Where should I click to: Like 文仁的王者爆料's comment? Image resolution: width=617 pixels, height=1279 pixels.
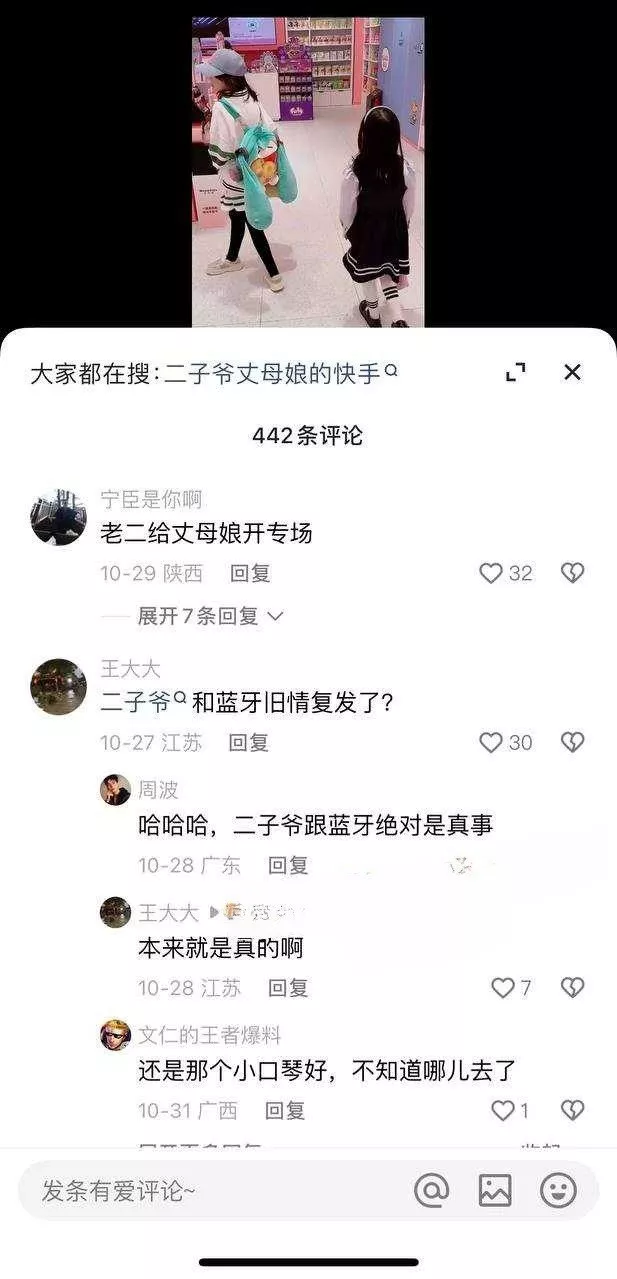coord(503,1110)
